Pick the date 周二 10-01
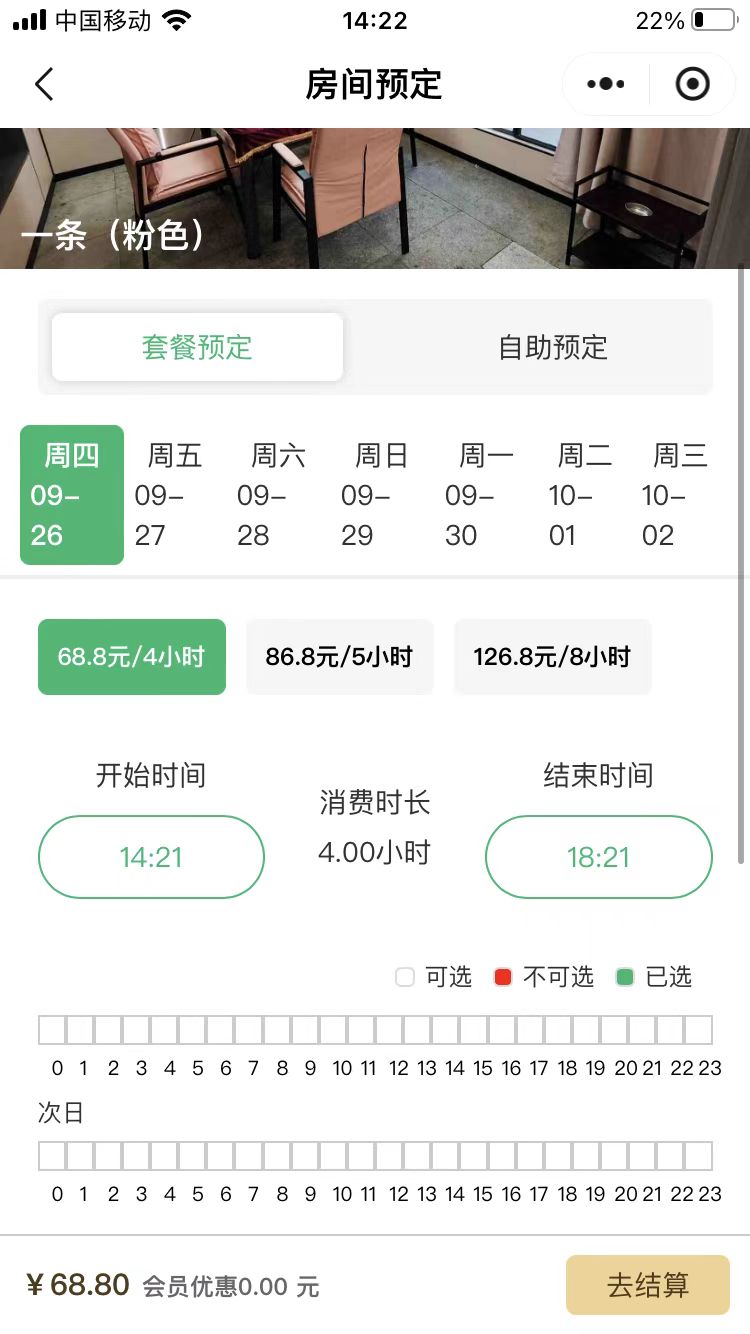750x1334 pixels. coord(584,495)
